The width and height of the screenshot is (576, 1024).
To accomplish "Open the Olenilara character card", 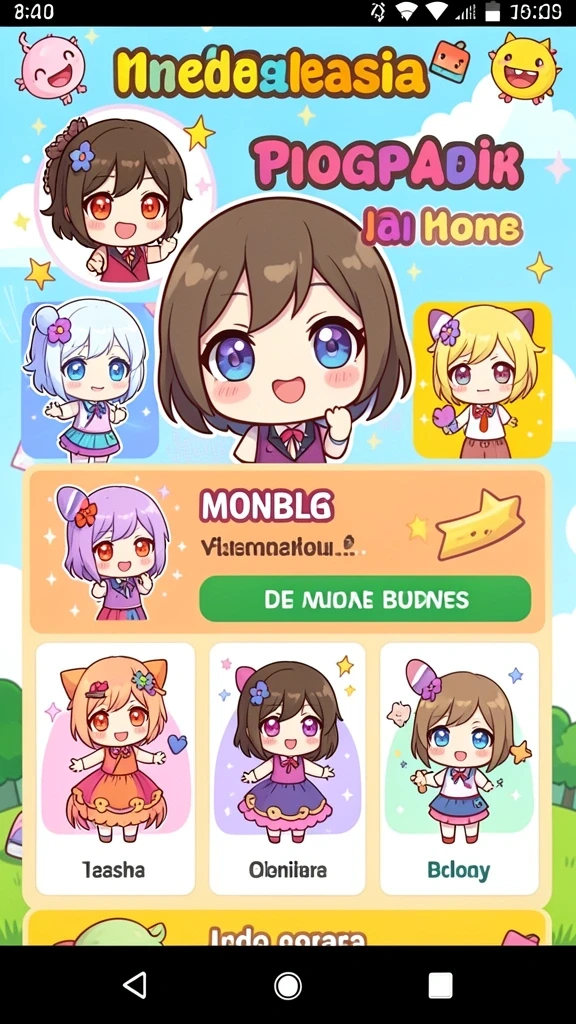I will [x=287, y=769].
